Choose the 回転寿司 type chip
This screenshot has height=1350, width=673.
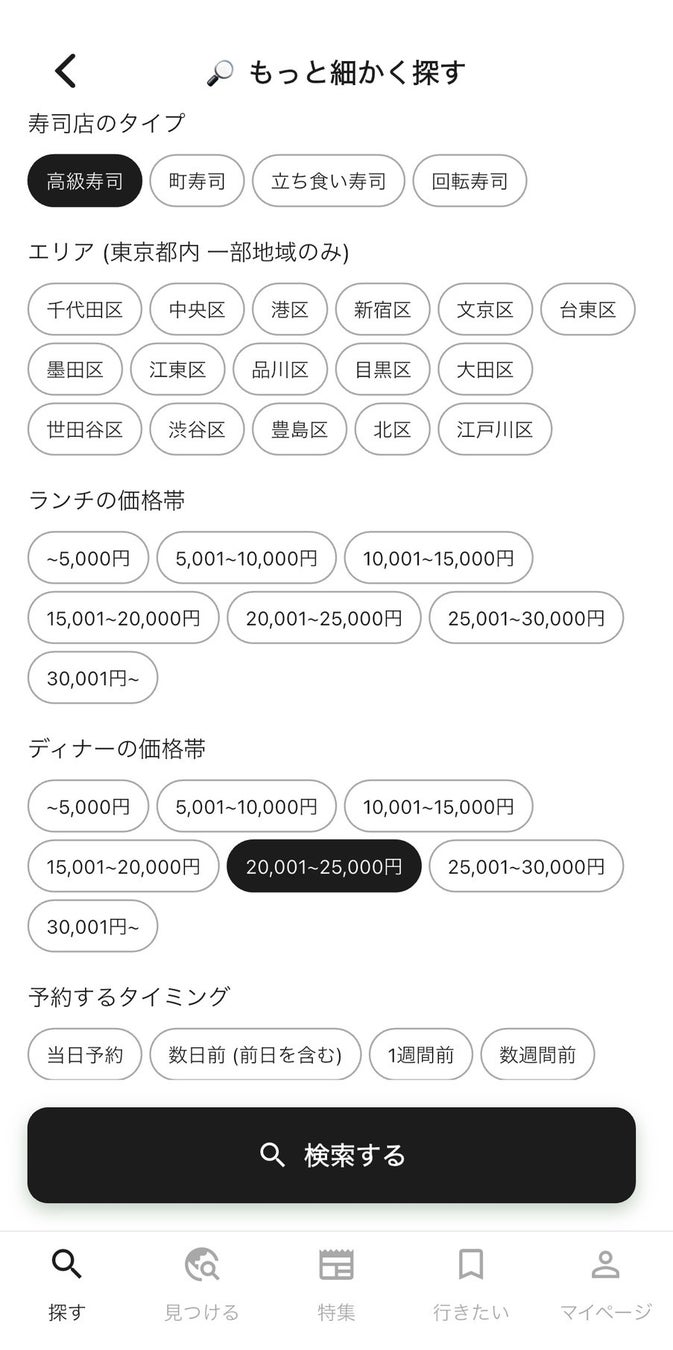[469, 181]
